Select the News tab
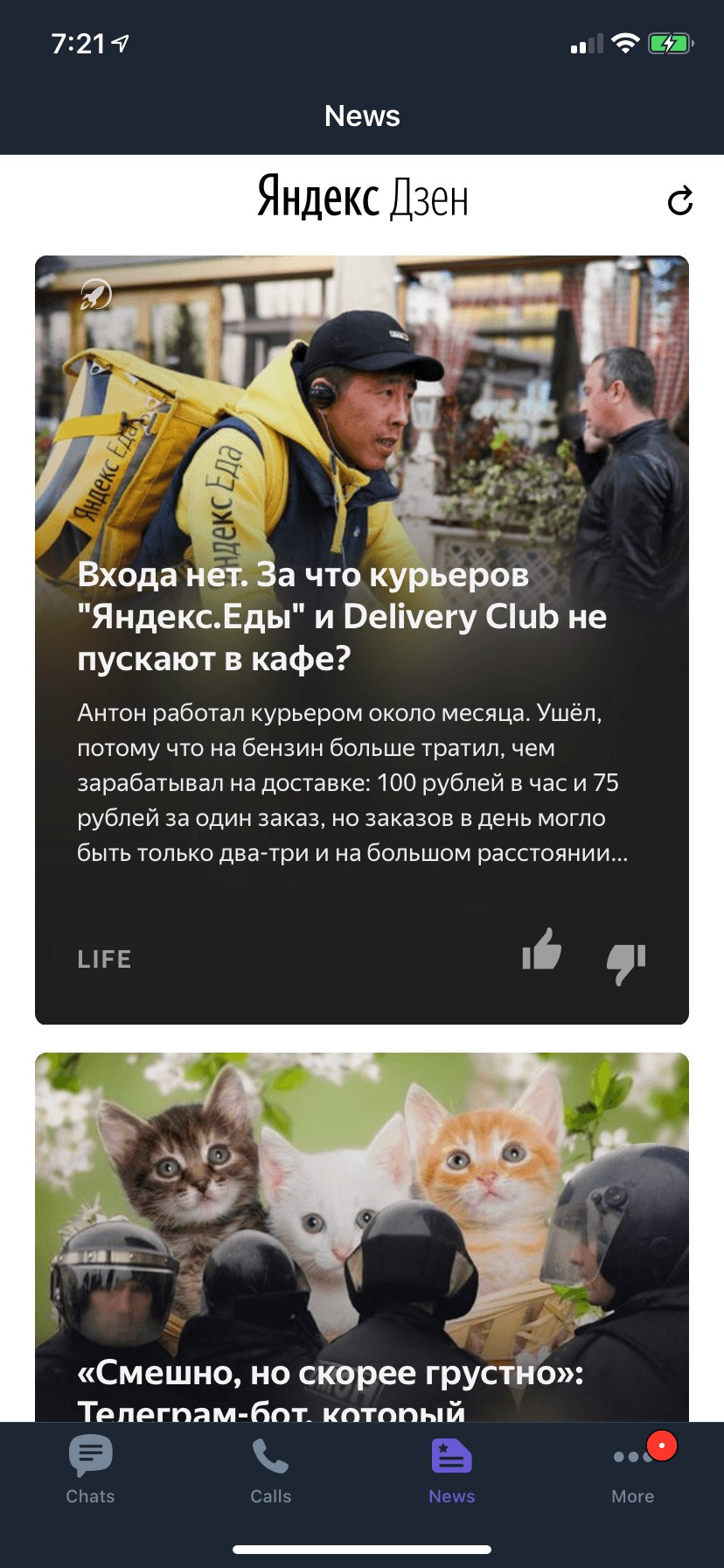The width and height of the screenshot is (724, 1568). click(451, 1471)
